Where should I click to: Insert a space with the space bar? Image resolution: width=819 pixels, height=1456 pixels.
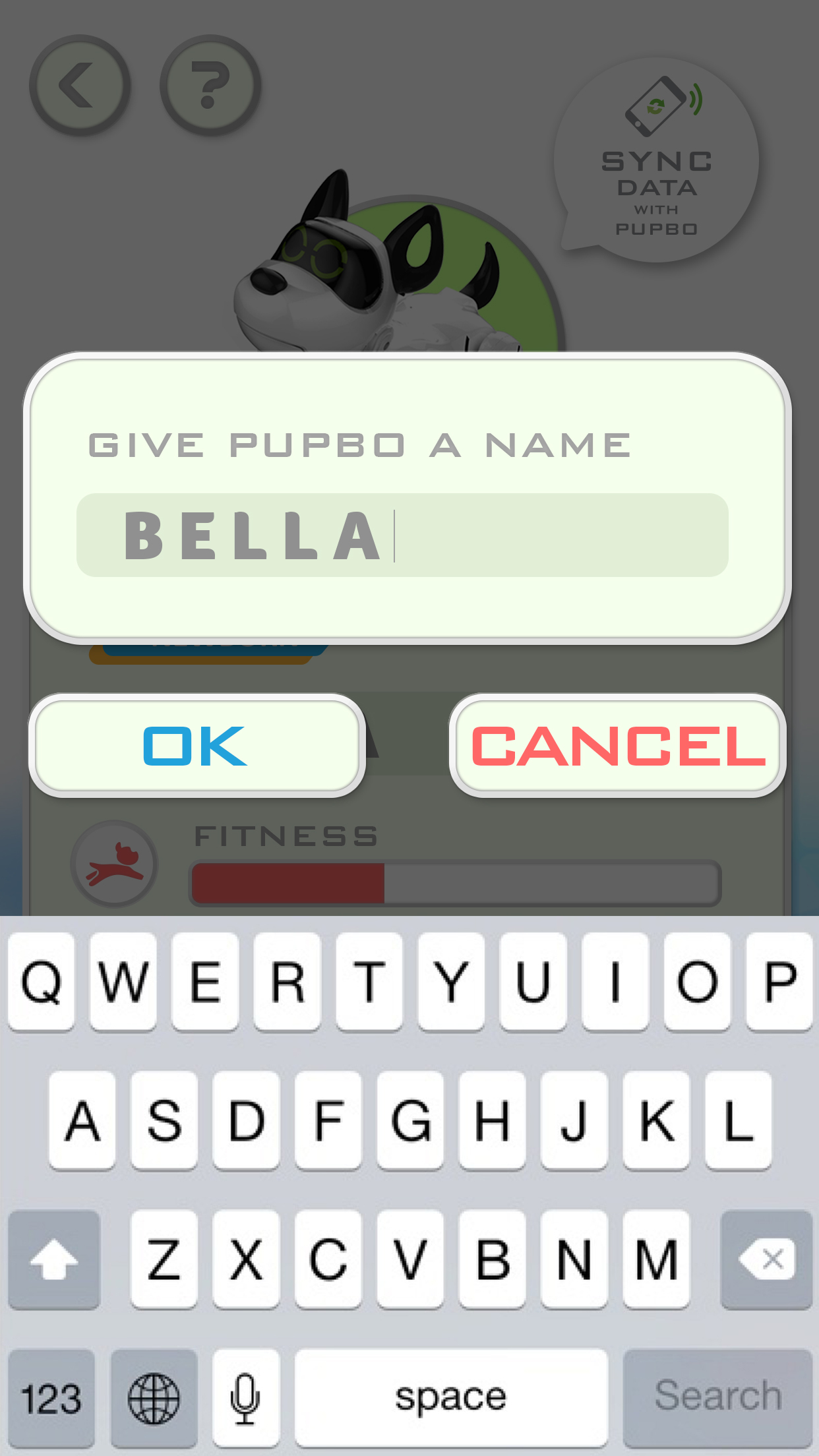coord(451,1397)
